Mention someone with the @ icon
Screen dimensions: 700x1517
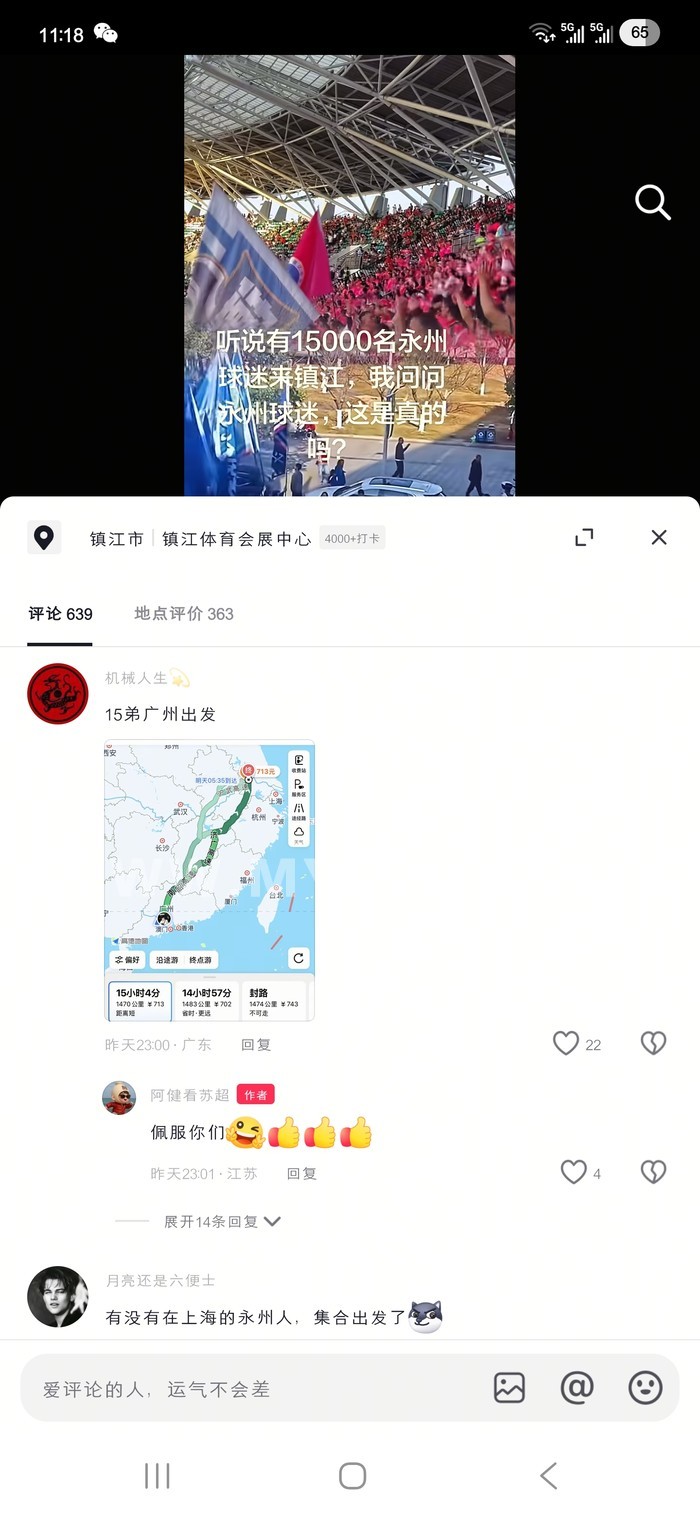tap(577, 1387)
